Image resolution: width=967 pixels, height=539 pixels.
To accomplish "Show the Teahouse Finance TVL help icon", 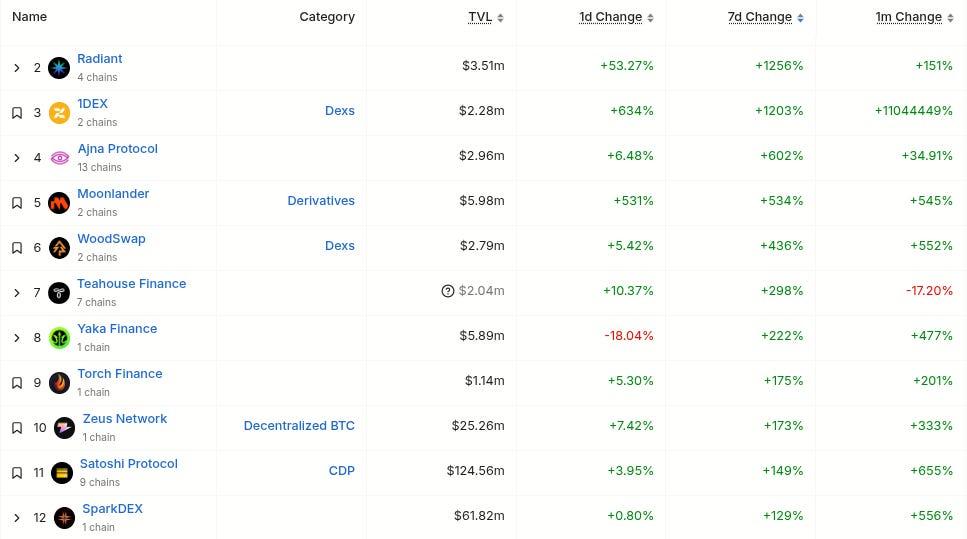I will tap(448, 291).
